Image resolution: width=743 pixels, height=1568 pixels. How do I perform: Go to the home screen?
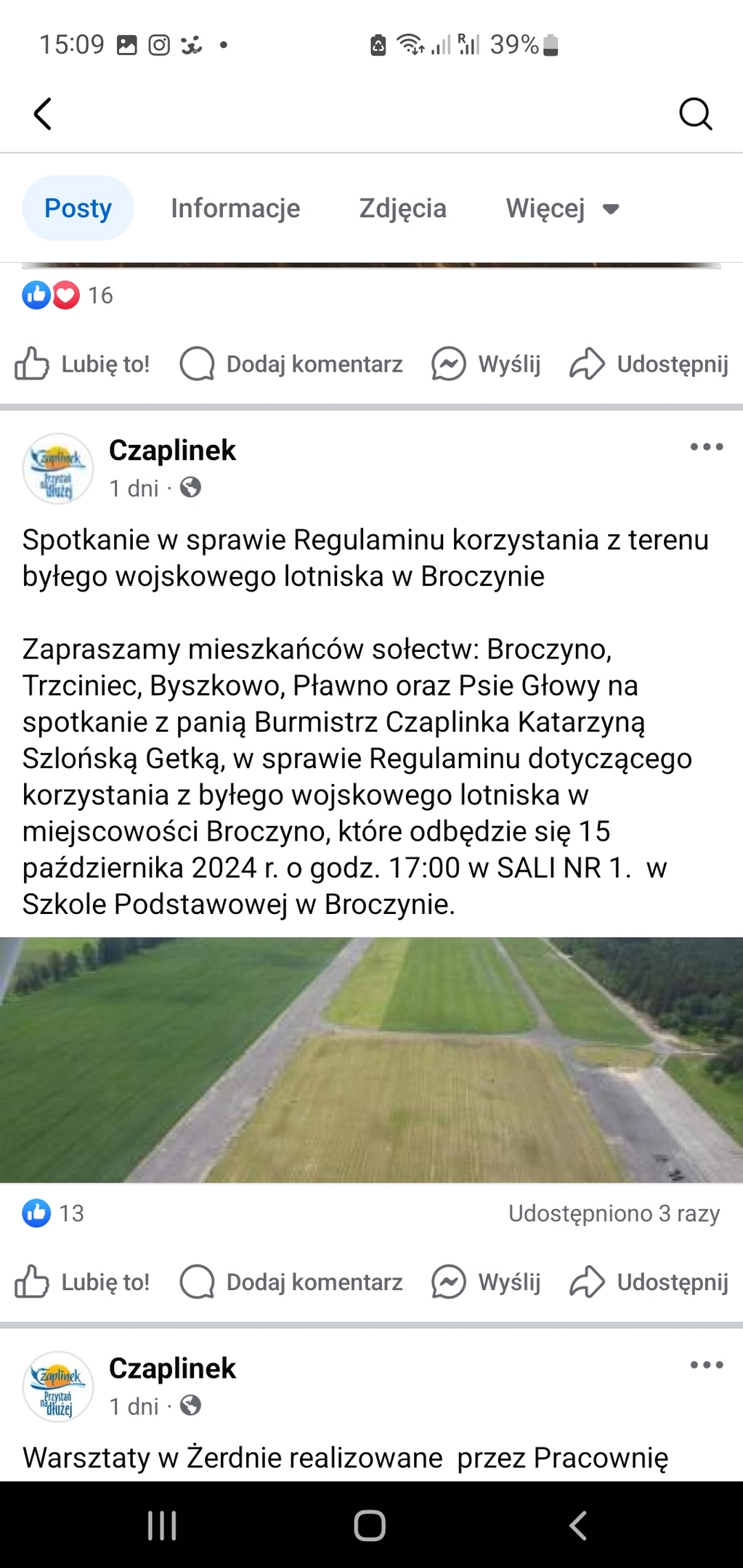370,1525
